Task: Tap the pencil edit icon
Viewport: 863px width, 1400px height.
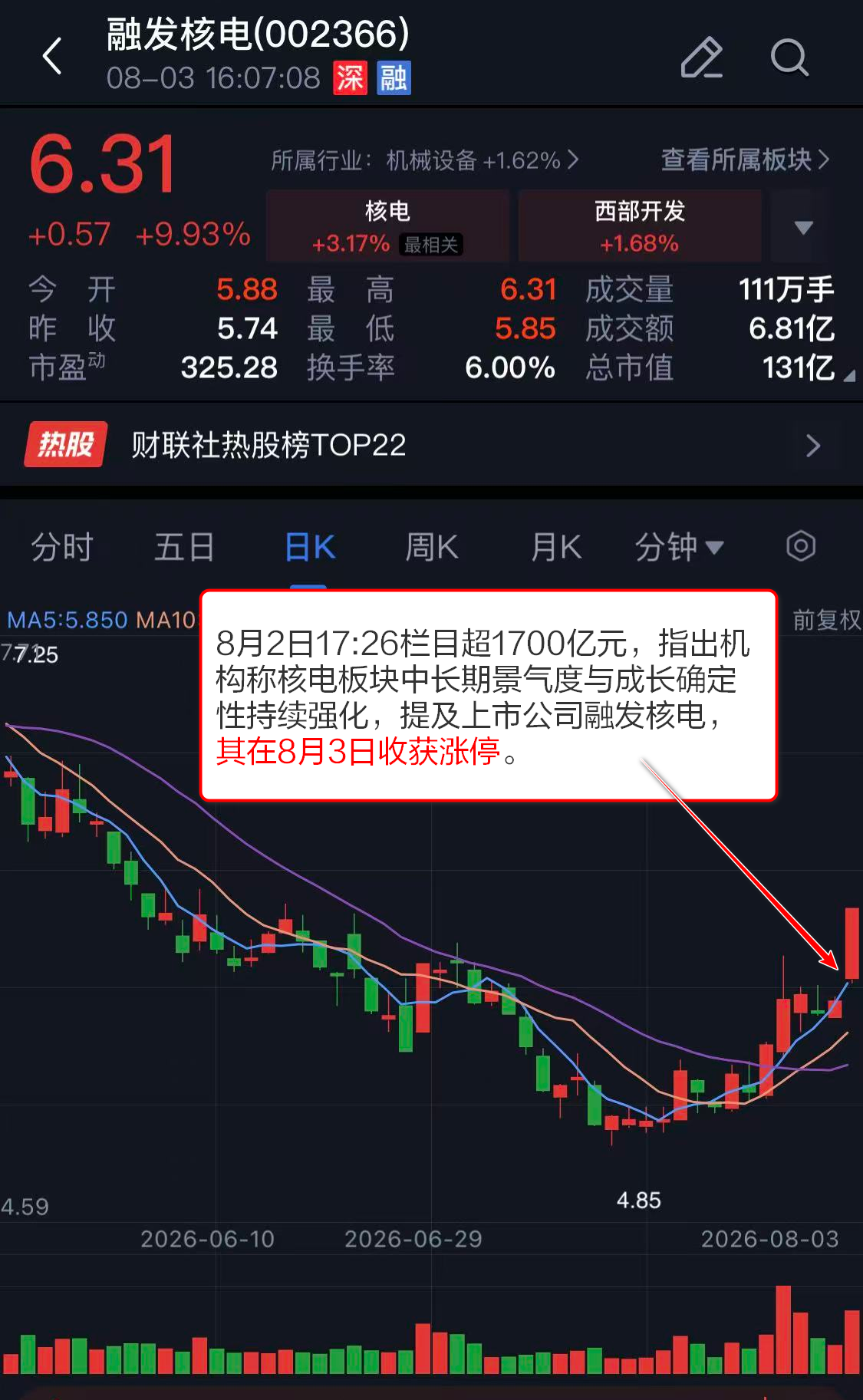Action: pyautogui.click(x=701, y=57)
